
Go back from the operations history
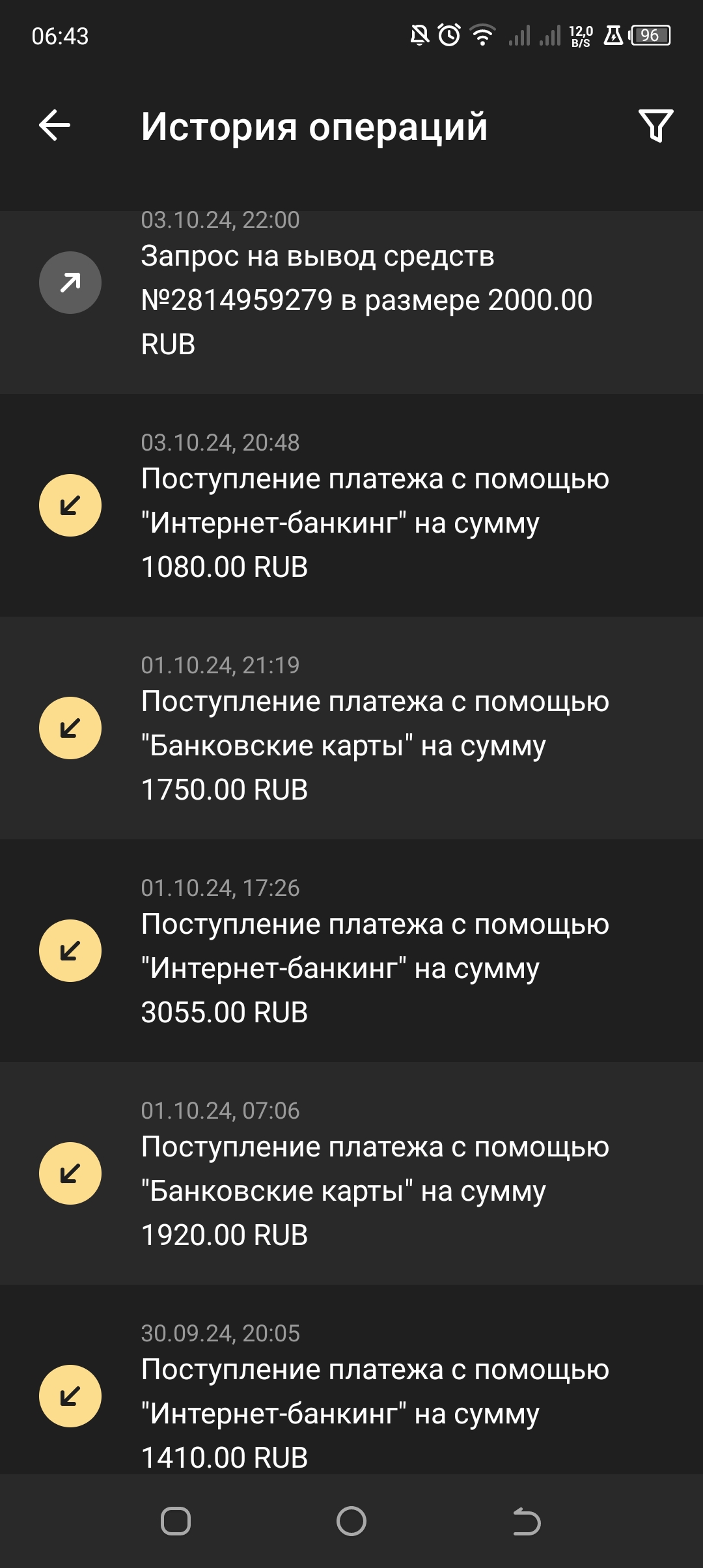(x=55, y=125)
